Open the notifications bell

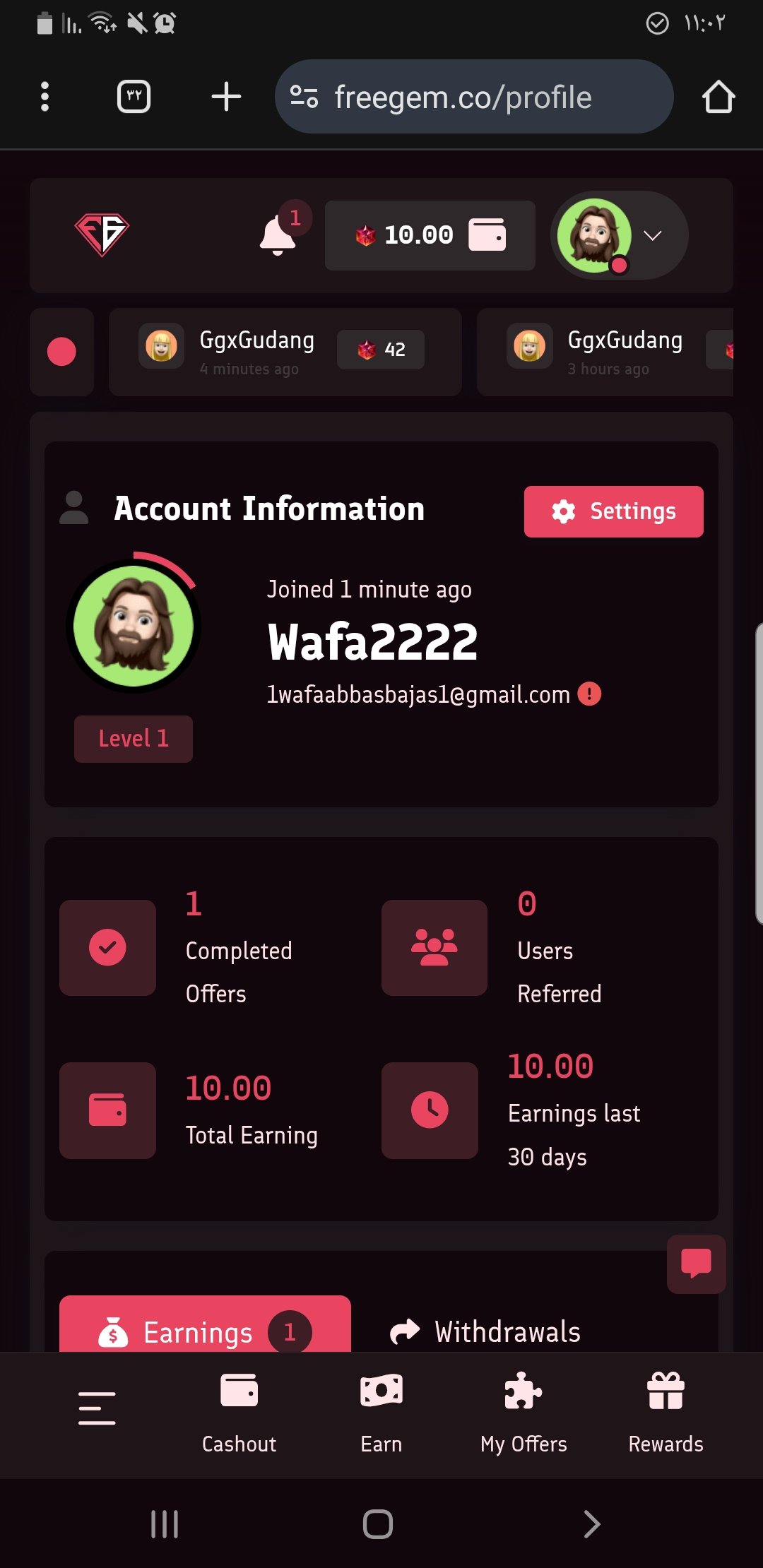(278, 235)
